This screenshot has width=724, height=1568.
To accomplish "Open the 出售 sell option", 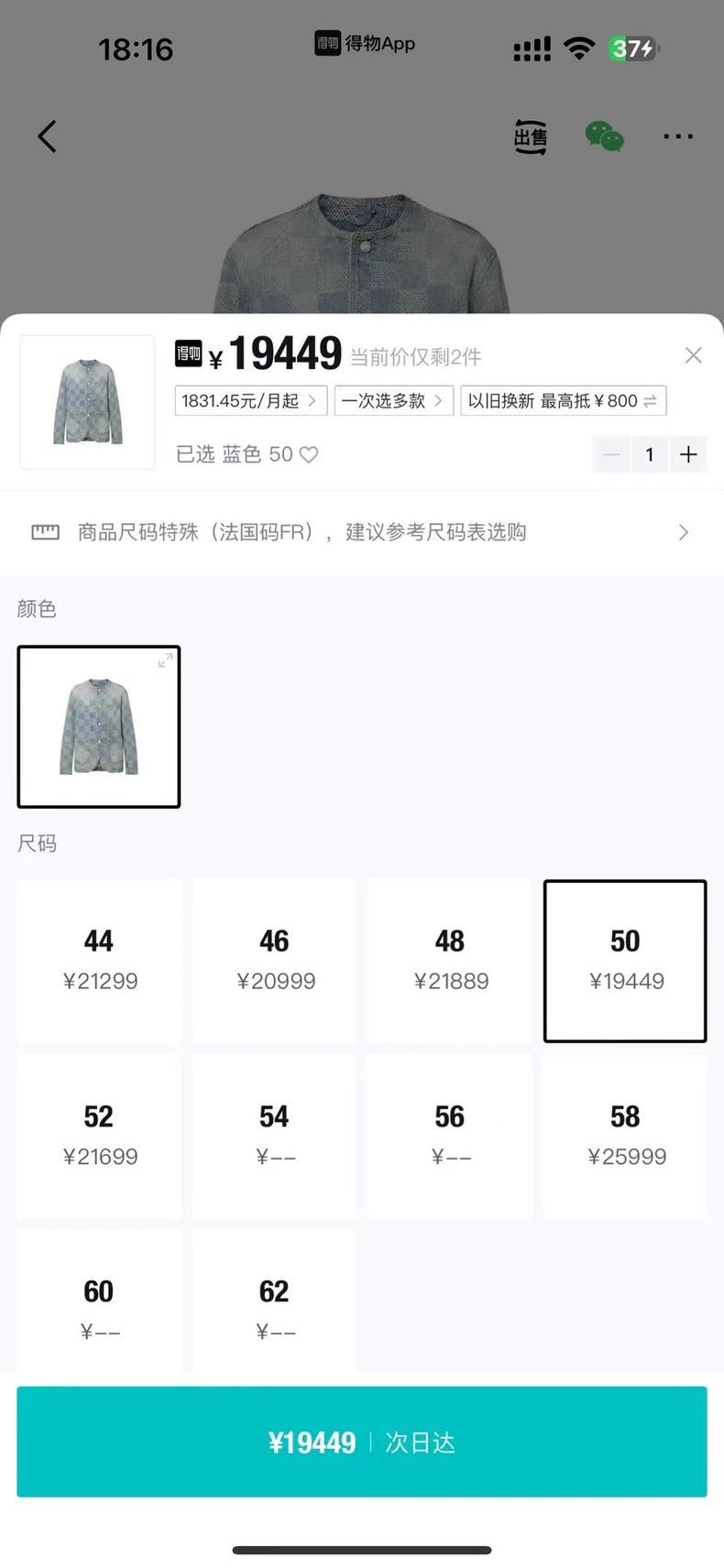I will 531,137.
